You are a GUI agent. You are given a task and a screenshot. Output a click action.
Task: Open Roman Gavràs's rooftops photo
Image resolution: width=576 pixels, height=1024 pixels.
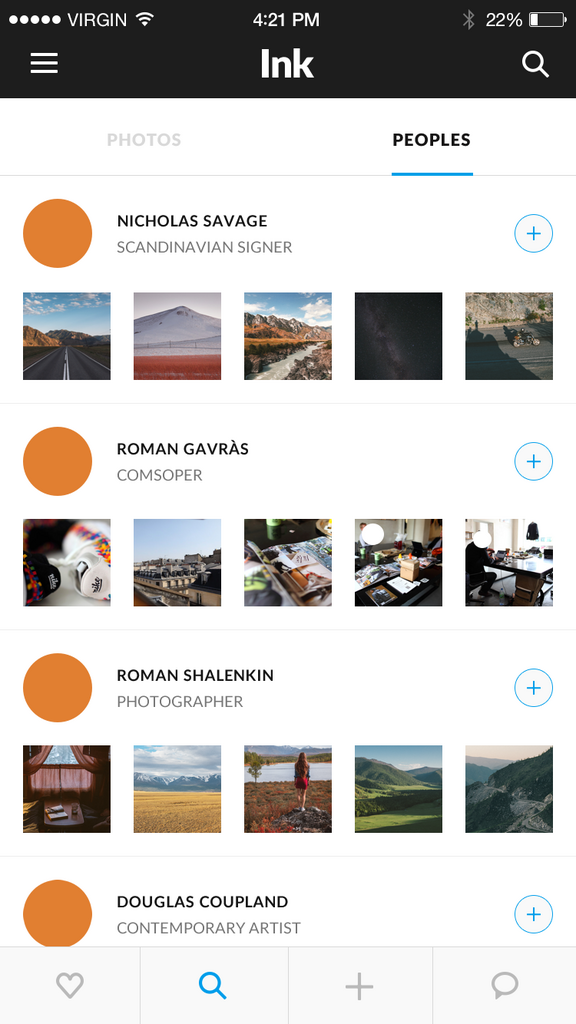coord(177,562)
